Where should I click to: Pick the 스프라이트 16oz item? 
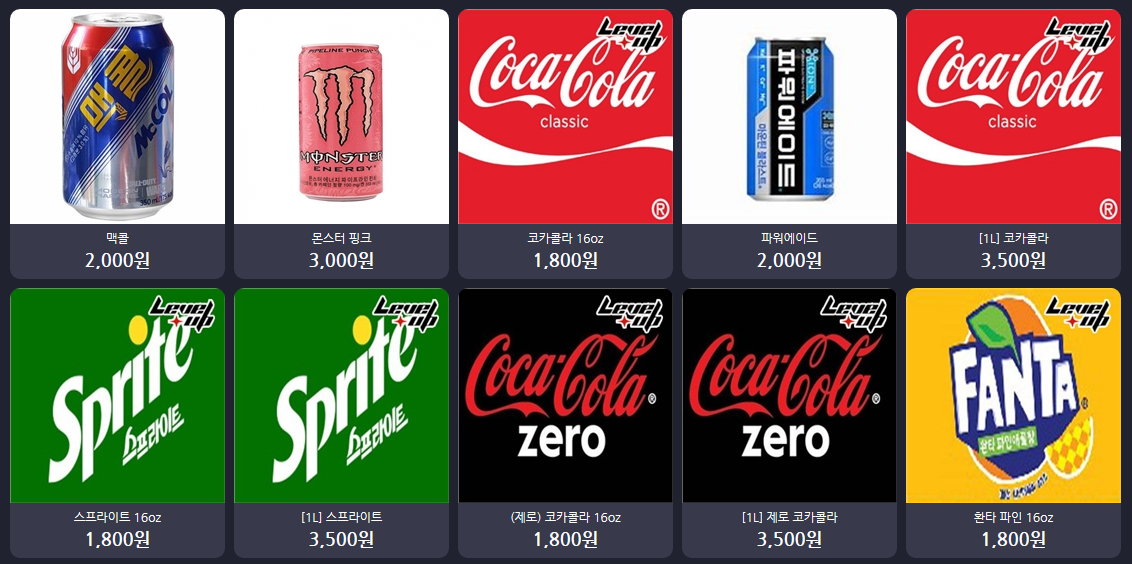pos(117,422)
